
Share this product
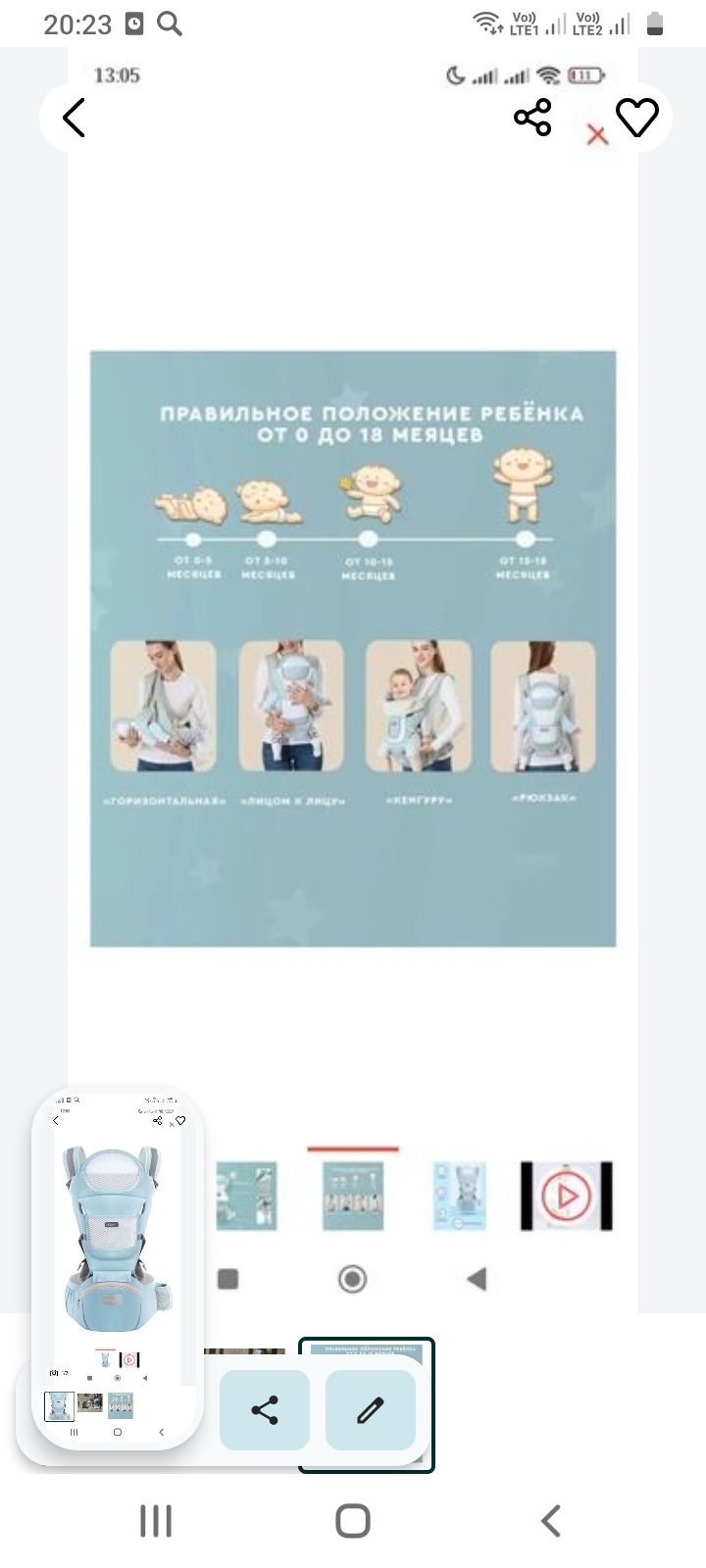pyautogui.click(x=532, y=119)
